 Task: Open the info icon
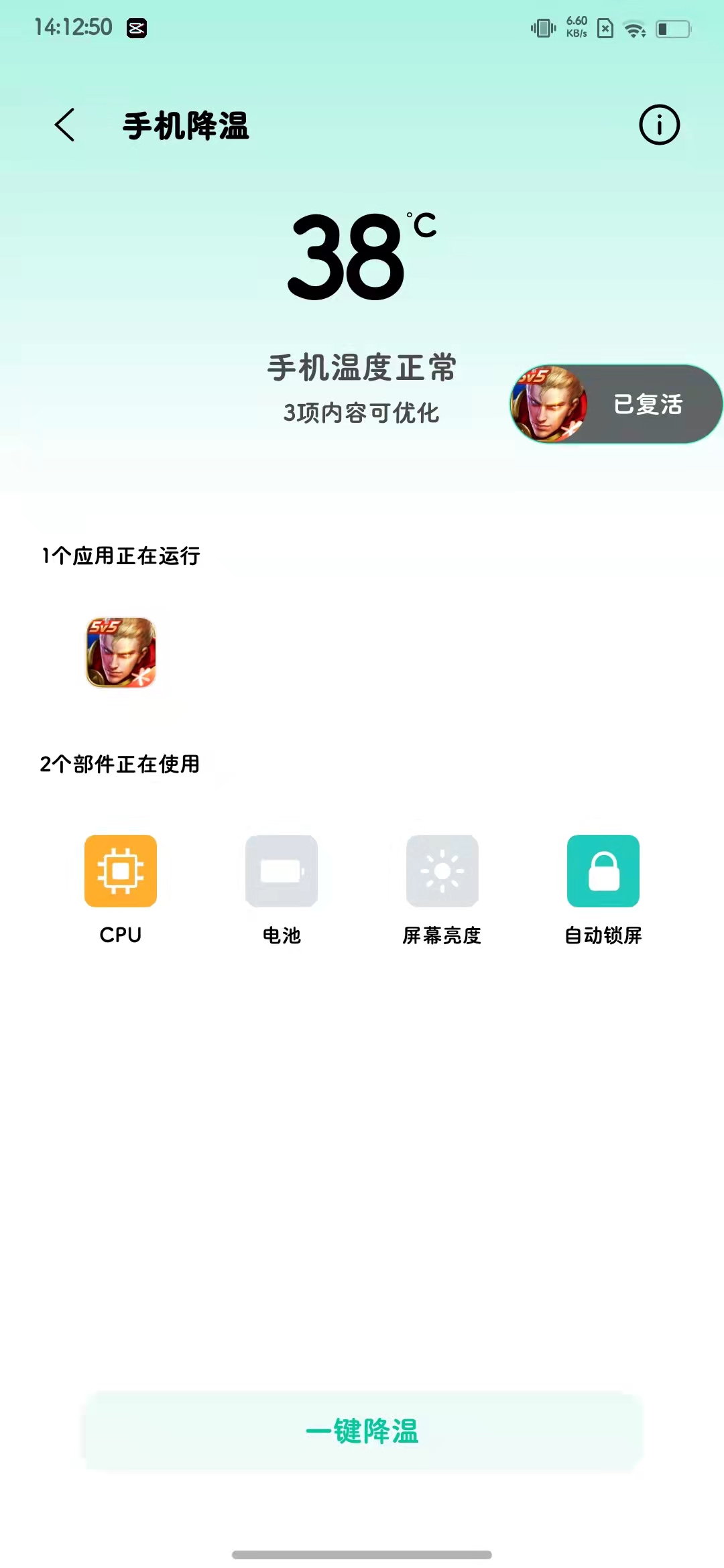(659, 125)
